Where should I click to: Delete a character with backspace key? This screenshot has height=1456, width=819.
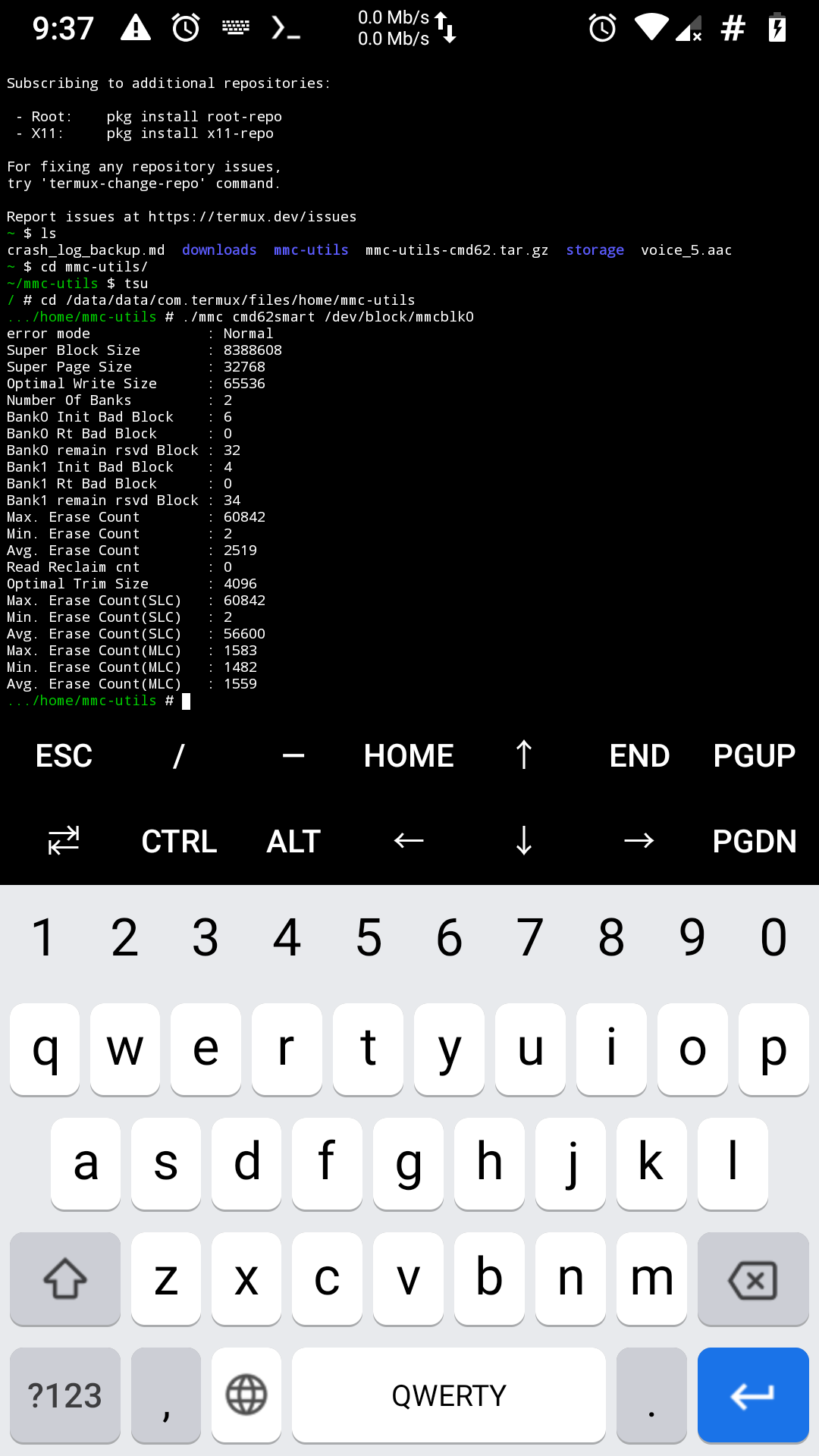(x=753, y=1279)
